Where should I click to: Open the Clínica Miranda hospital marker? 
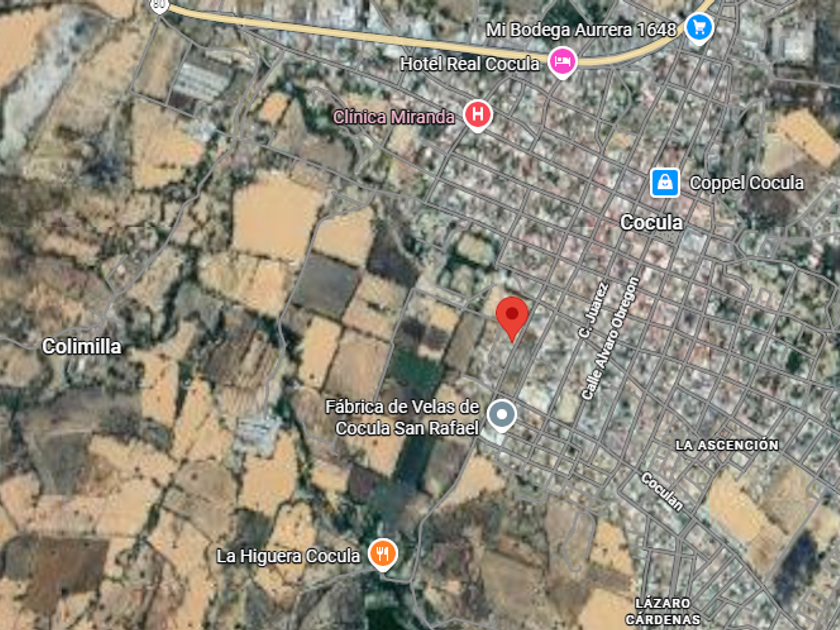click(478, 115)
